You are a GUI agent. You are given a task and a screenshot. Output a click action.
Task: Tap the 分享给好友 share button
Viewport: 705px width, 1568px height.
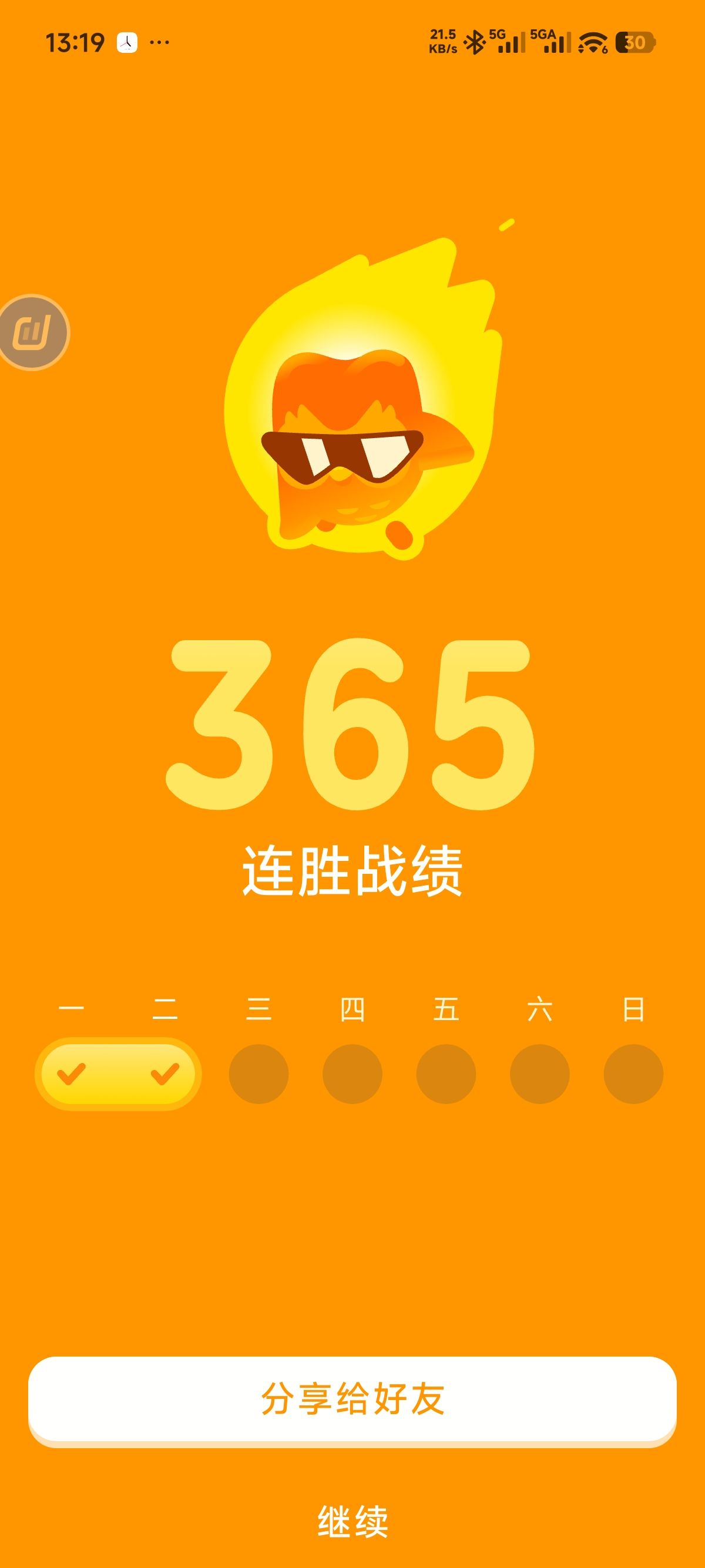point(352,1399)
